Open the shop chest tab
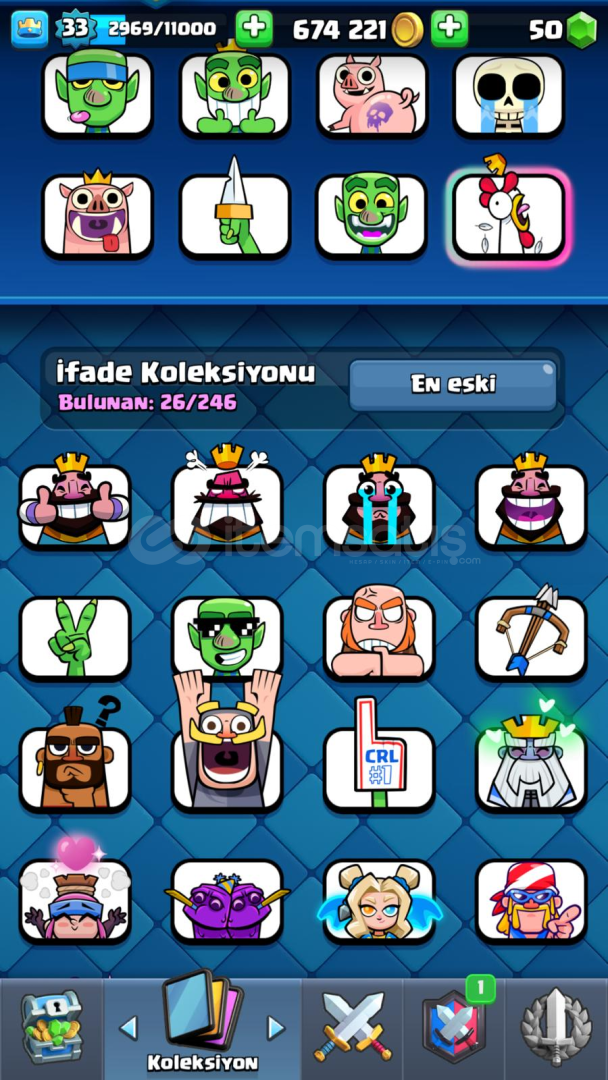608x1080 pixels. tap(51, 1027)
